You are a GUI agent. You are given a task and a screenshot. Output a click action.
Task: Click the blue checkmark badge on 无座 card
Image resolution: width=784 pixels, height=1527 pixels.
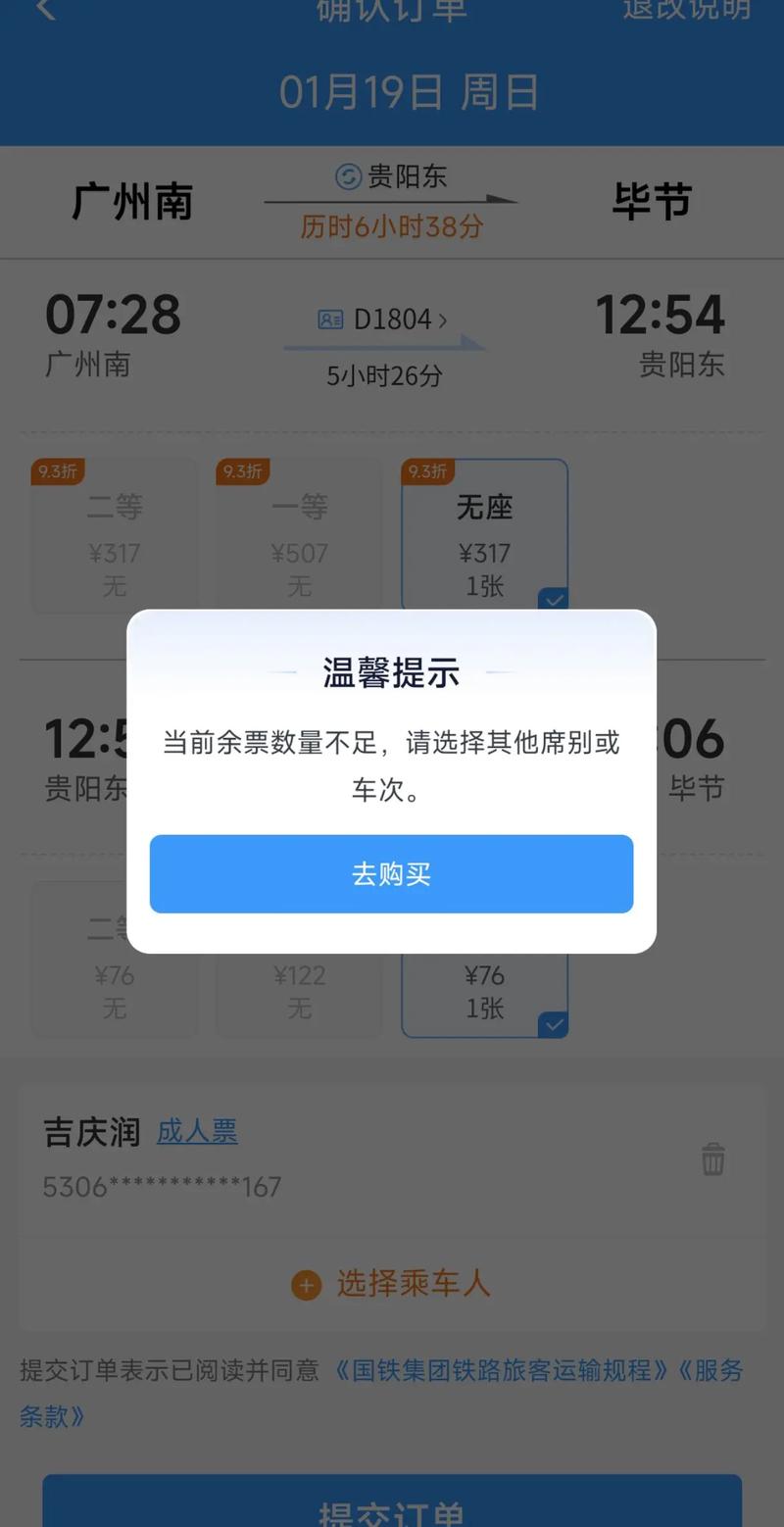(554, 598)
